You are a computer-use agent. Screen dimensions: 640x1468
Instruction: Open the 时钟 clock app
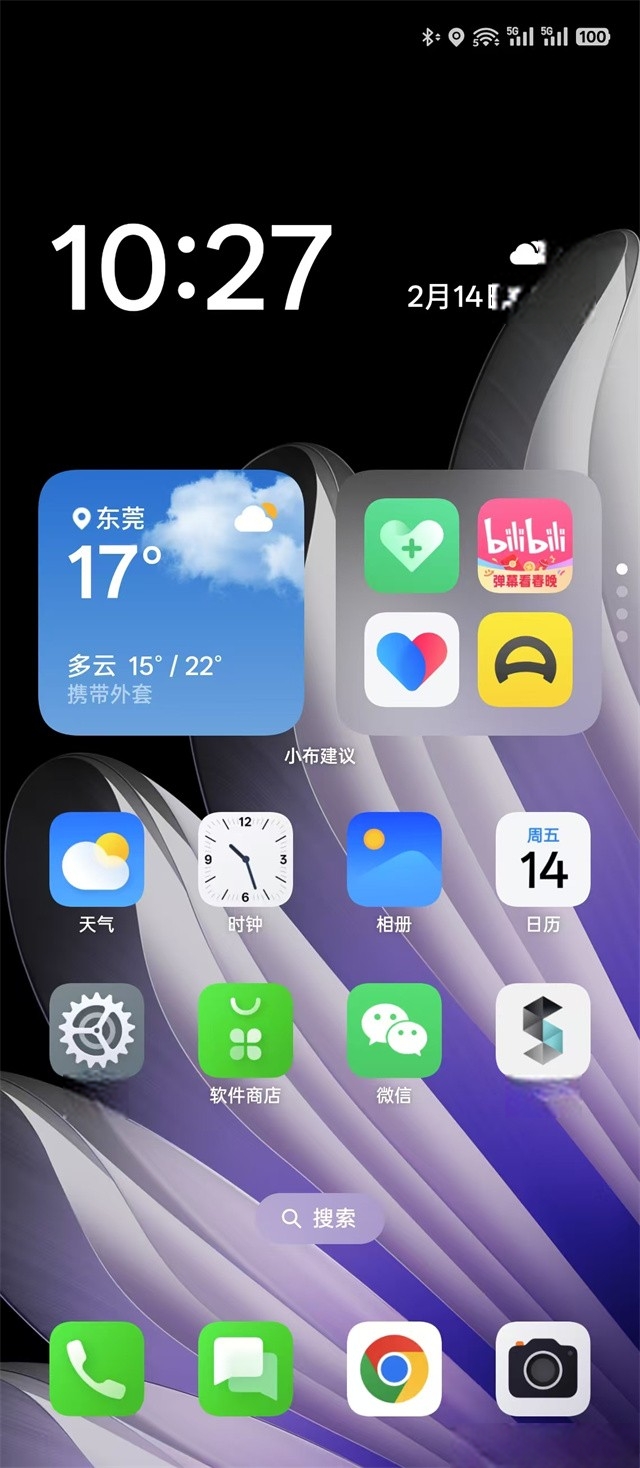(245, 859)
